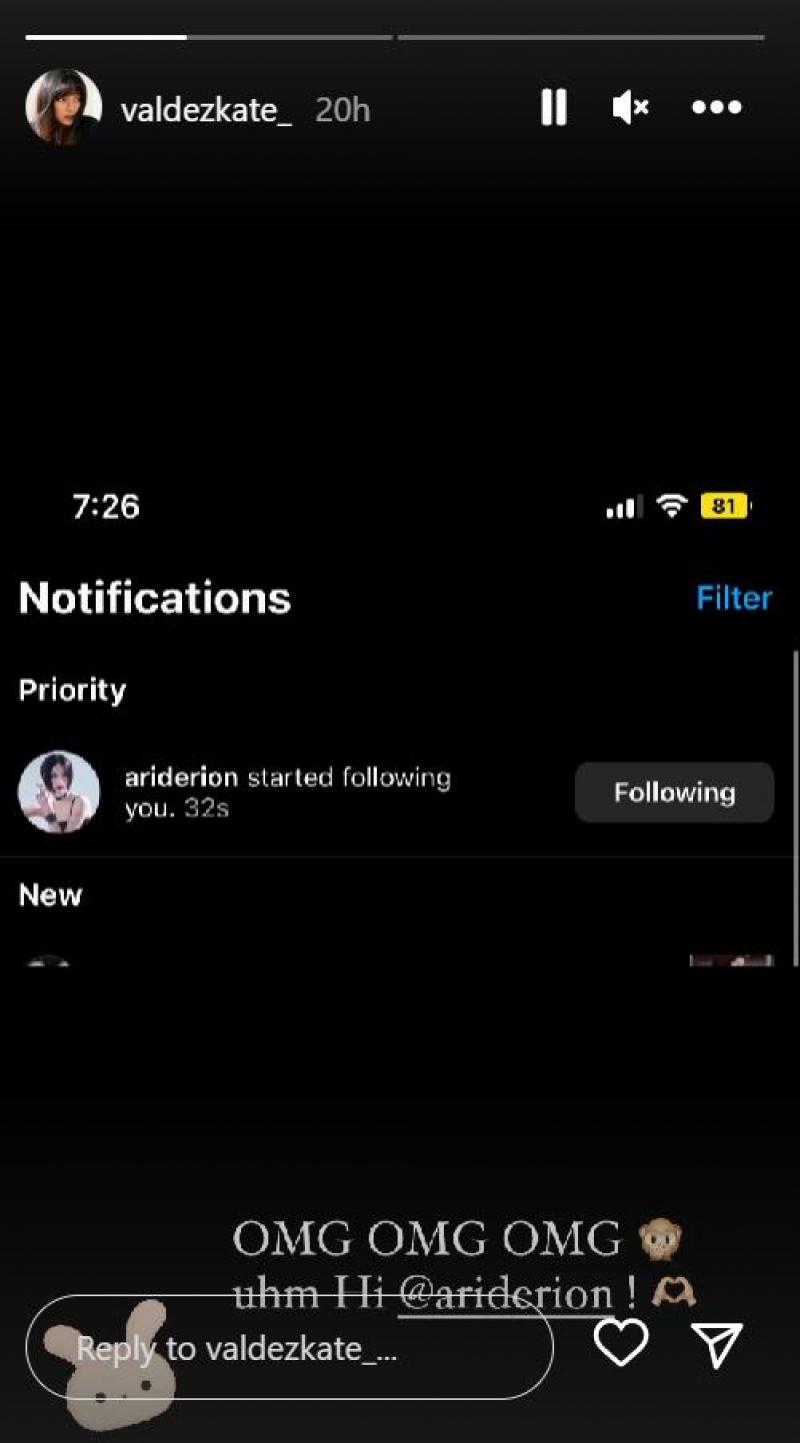Open the story options menu

tap(717, 107)
